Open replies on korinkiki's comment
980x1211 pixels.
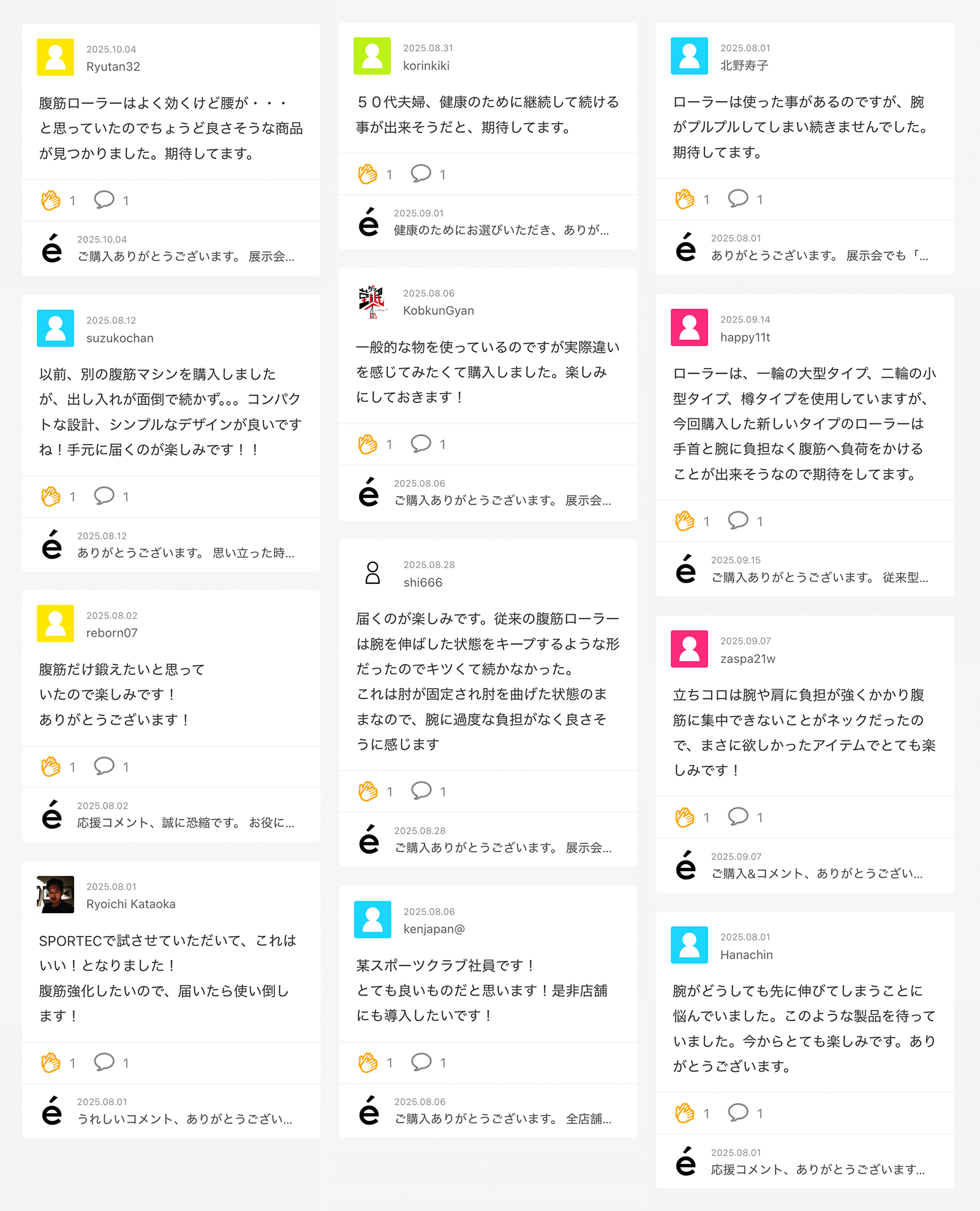tap(421, 174)
